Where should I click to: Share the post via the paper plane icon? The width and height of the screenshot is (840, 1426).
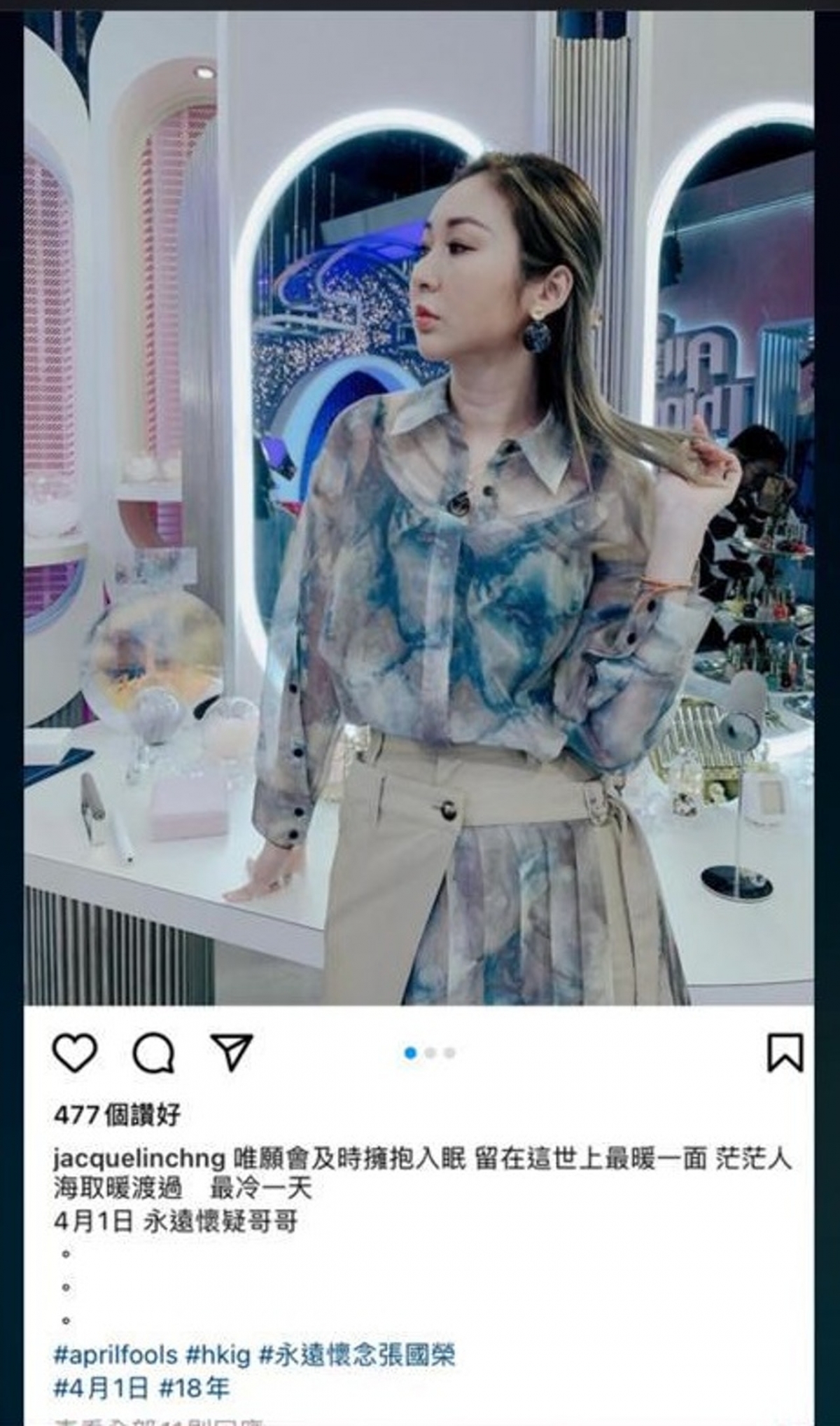[232, 1051]
